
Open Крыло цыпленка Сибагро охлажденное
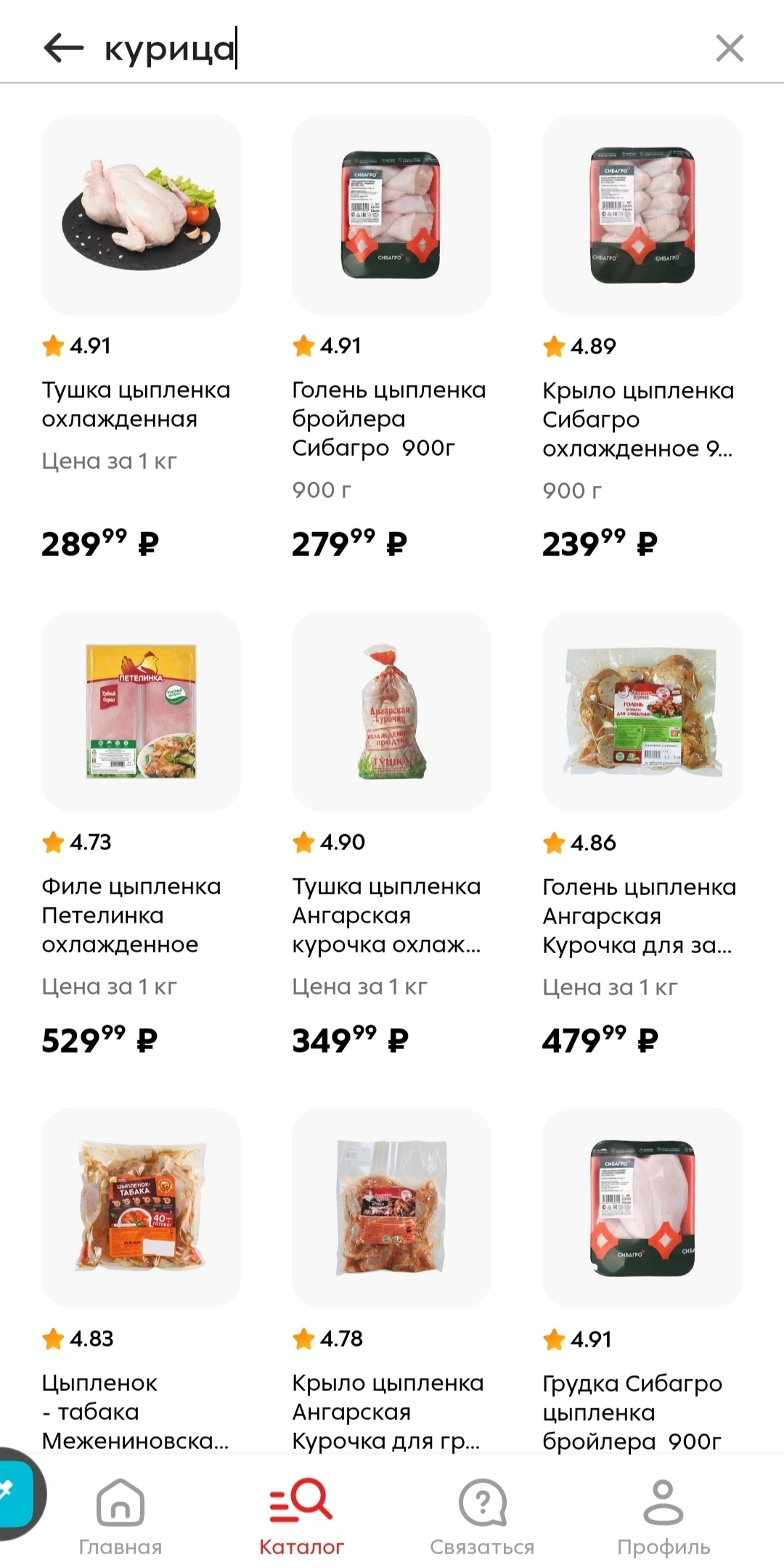tap(642, 216)
